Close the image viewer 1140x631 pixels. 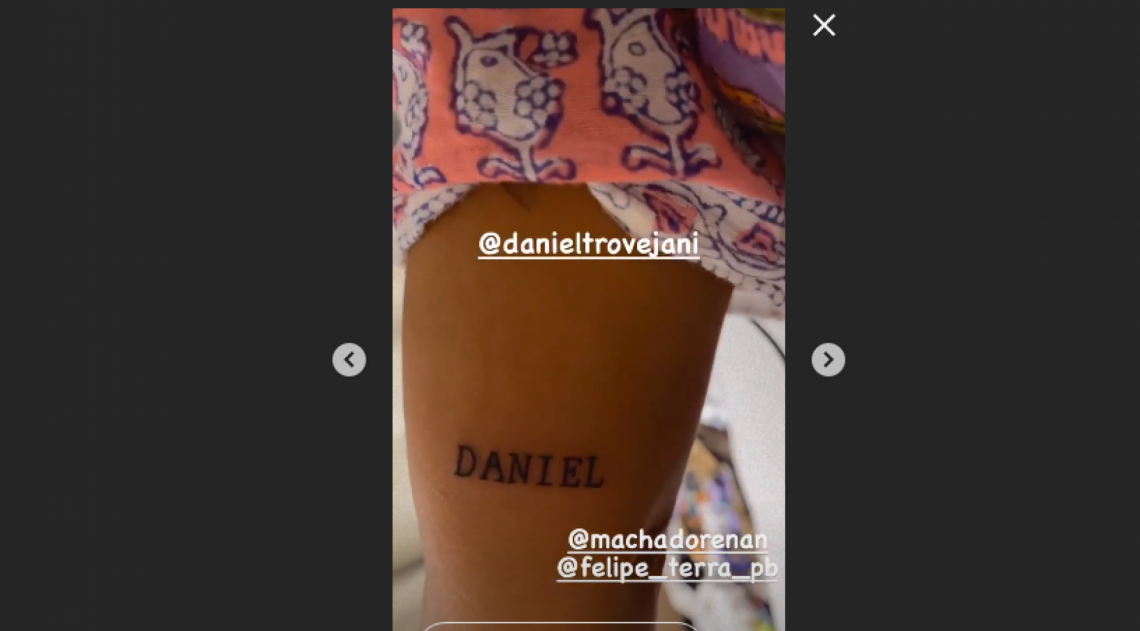[x=823, y=26]
